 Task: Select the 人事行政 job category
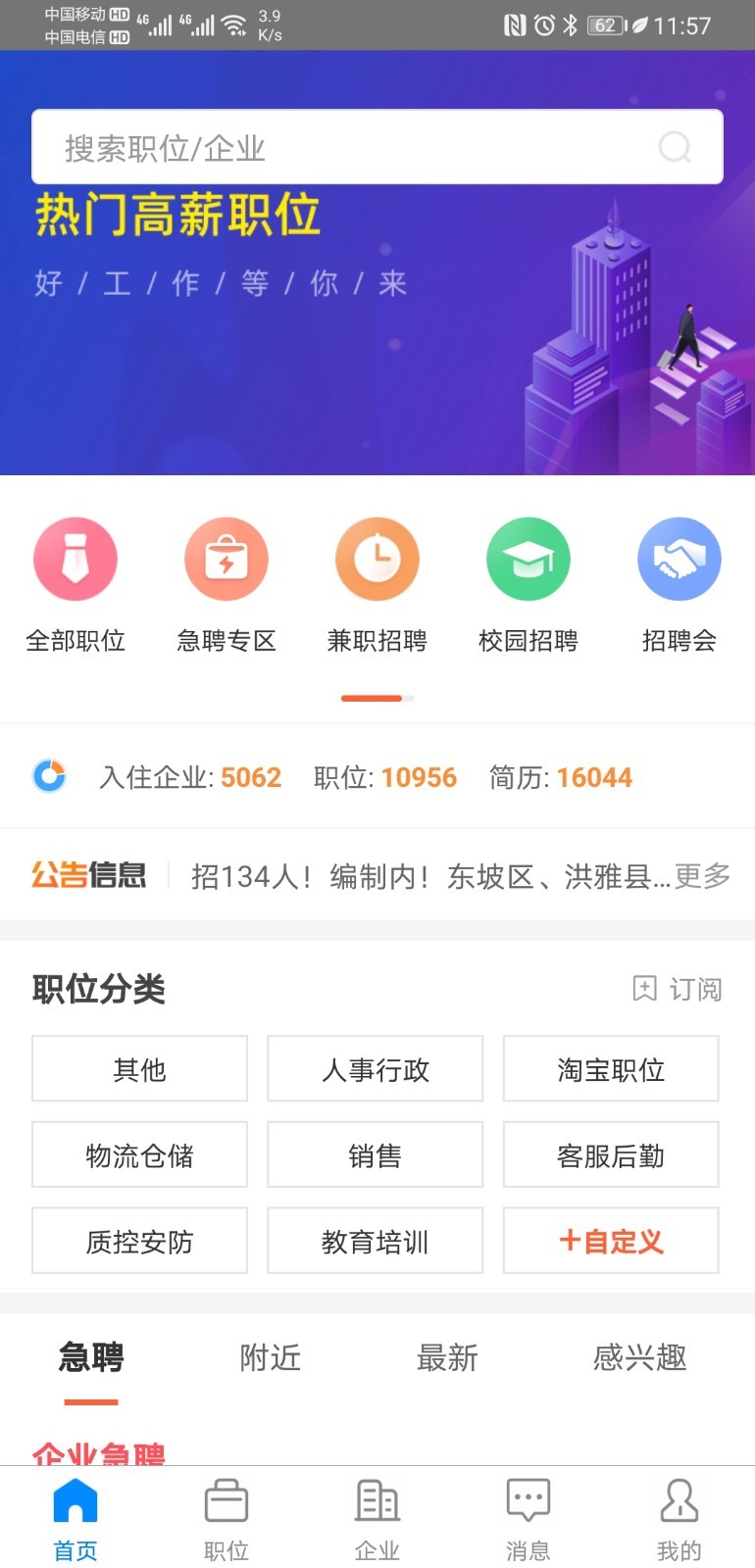[376, 1069]
